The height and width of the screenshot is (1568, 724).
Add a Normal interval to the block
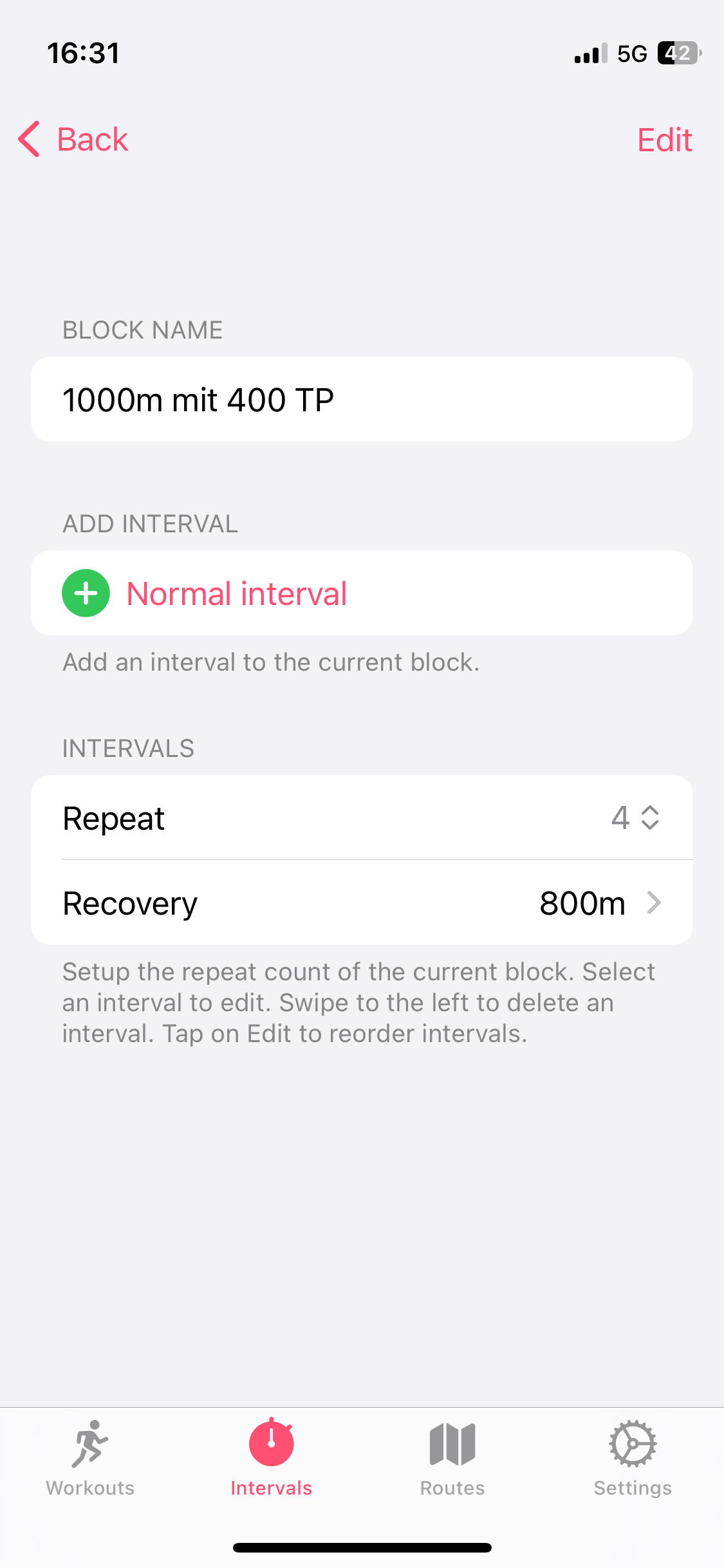tap(235, 593)
